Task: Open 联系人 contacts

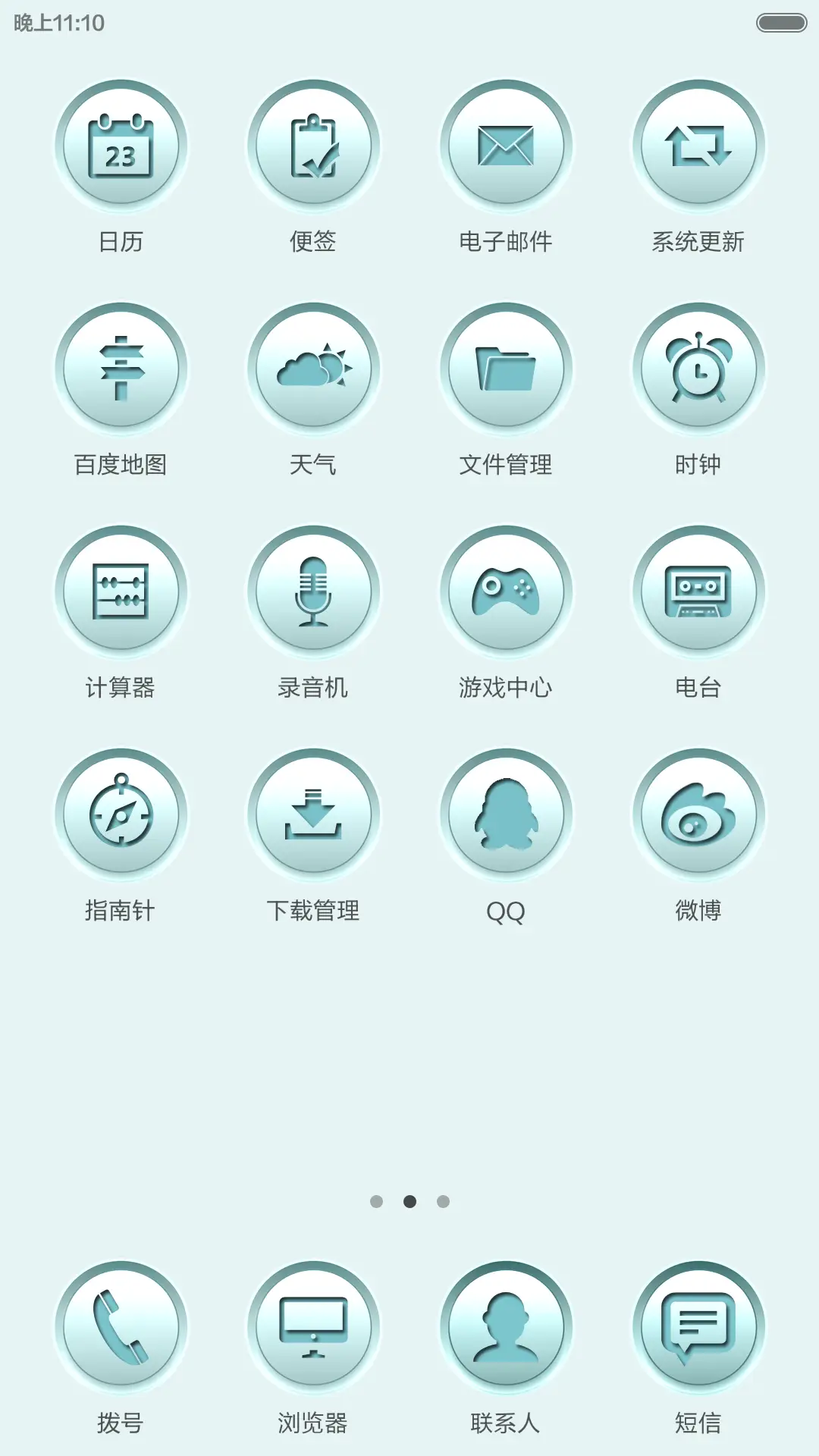Action: [x=506, y=1327]
